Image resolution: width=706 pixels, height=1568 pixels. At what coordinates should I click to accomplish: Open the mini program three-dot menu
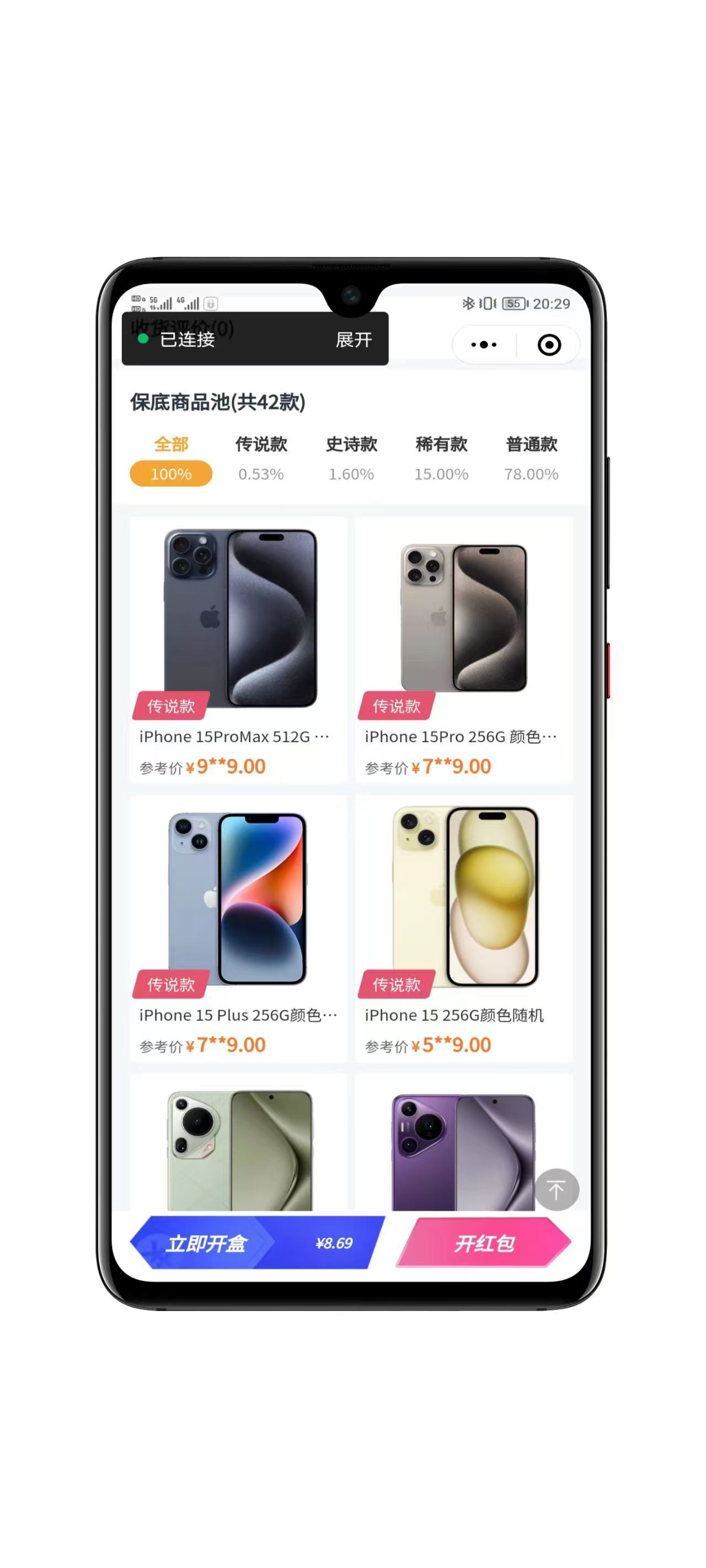[x=484, y=345]
